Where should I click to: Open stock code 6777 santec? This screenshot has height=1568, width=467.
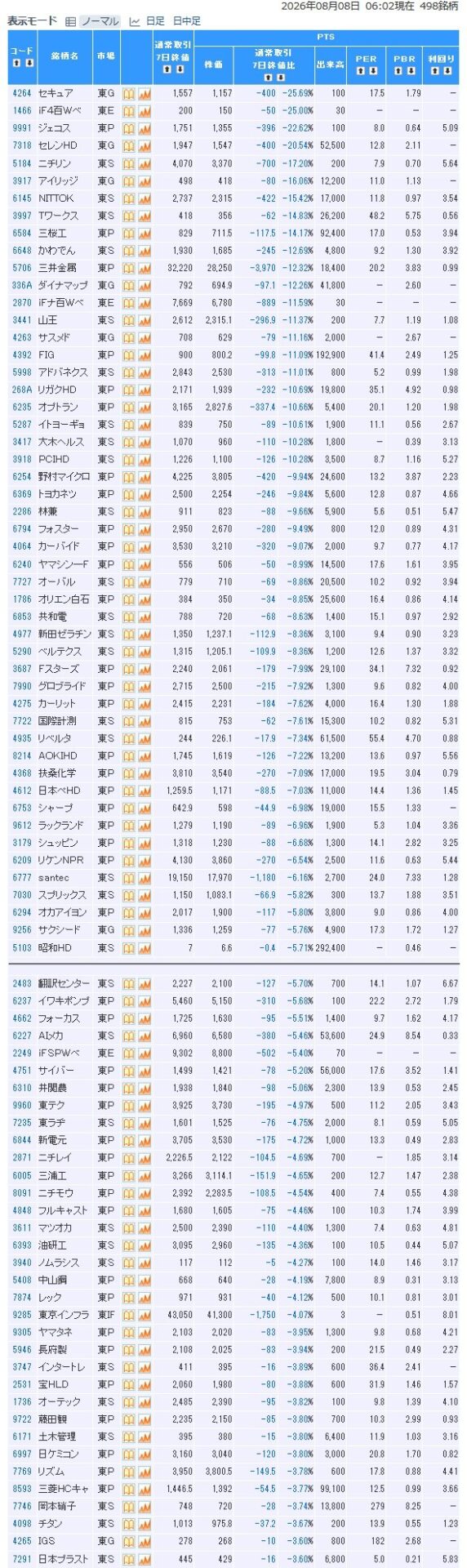click(x=22, y=878)
